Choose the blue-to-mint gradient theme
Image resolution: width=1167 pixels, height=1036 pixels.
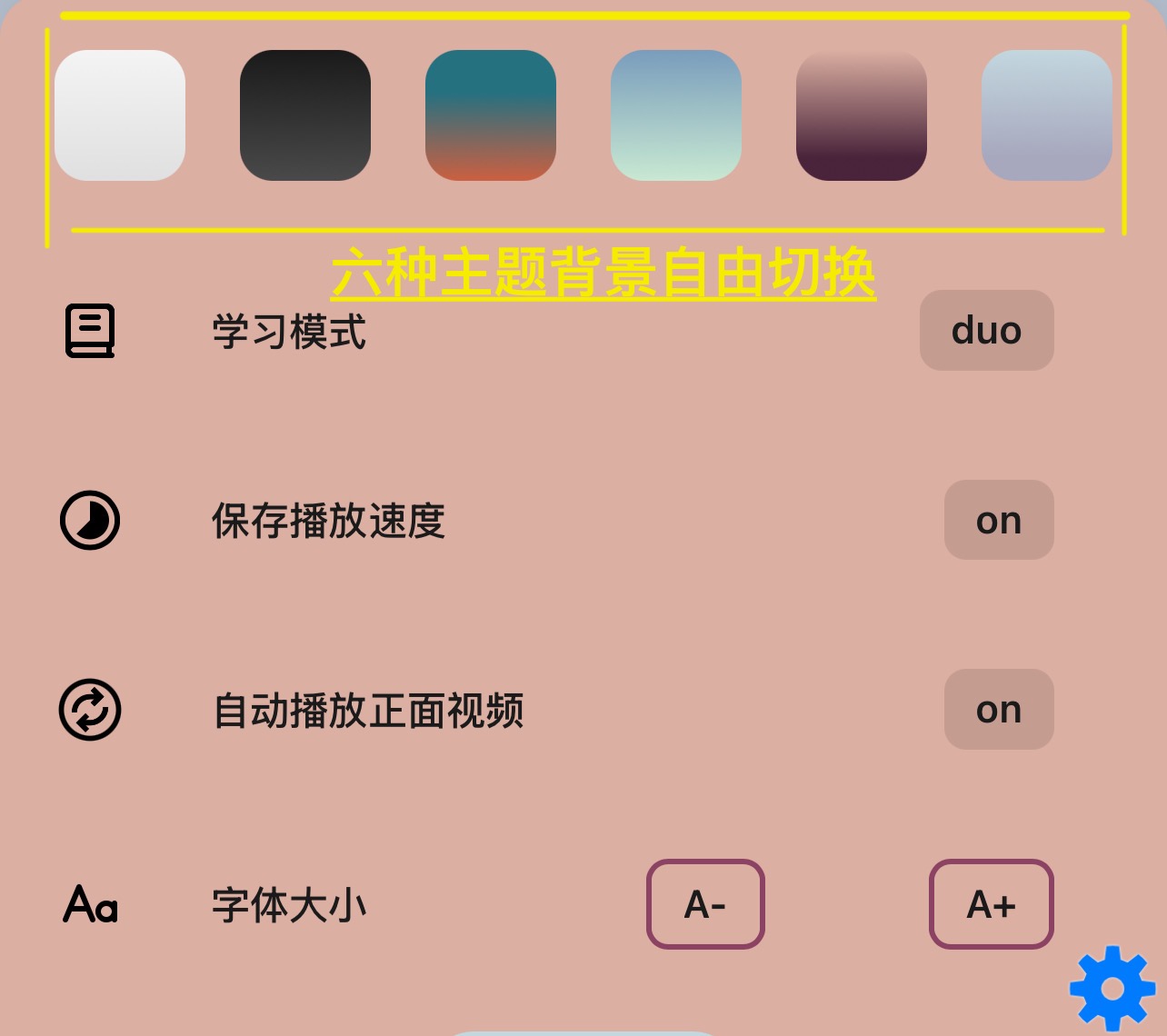coord(676,115)
